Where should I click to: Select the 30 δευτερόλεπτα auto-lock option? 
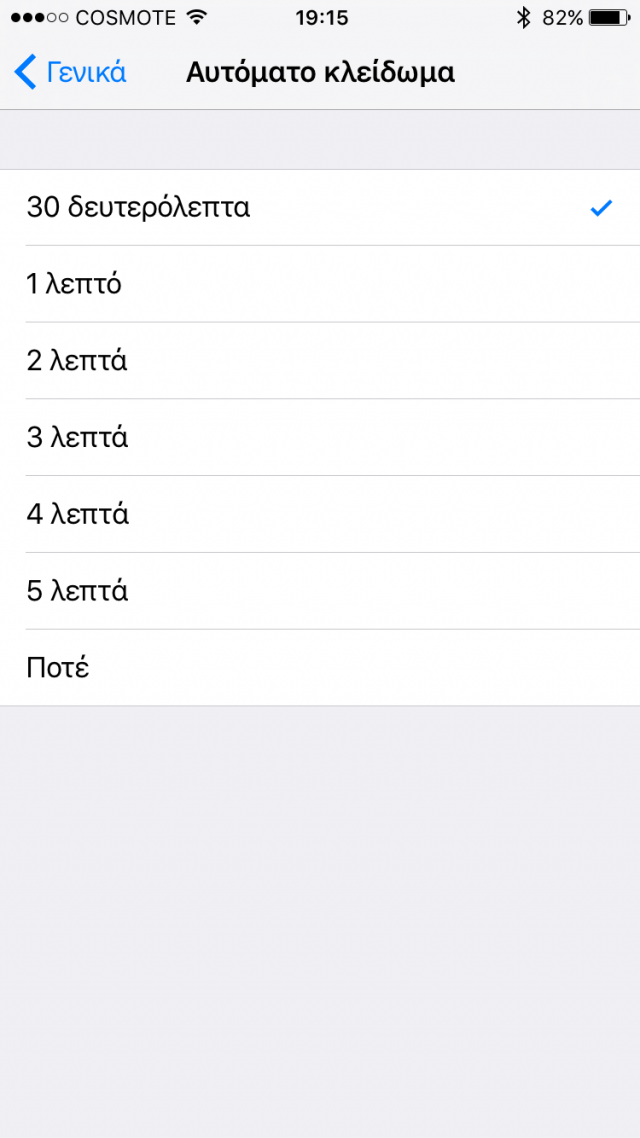[320, 208]
